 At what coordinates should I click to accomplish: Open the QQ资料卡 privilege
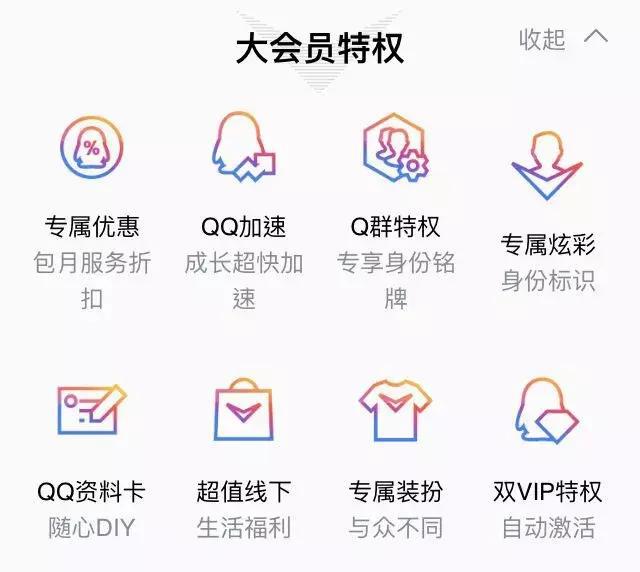click(x=91, y=408)
